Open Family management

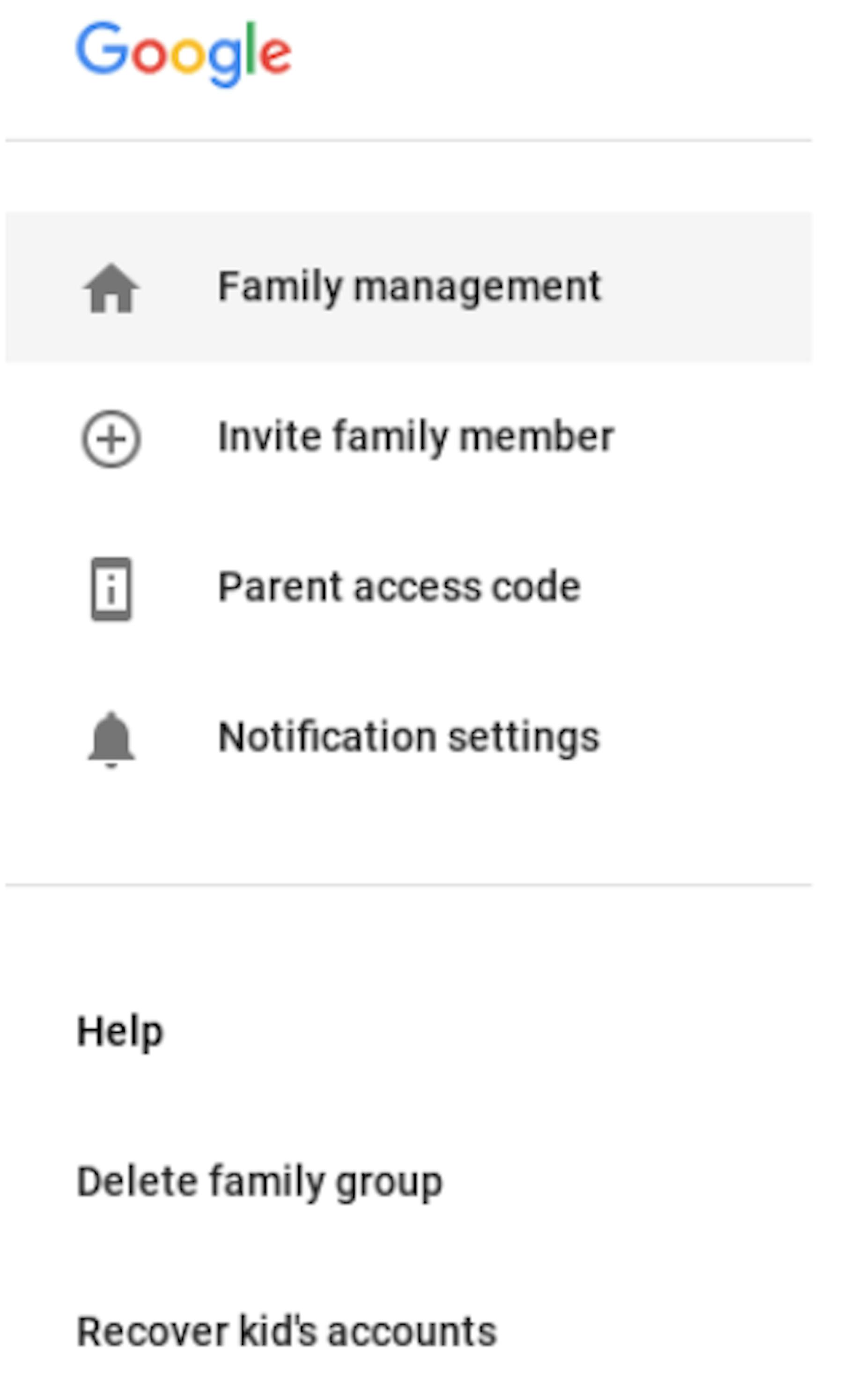tap(408, 287)
